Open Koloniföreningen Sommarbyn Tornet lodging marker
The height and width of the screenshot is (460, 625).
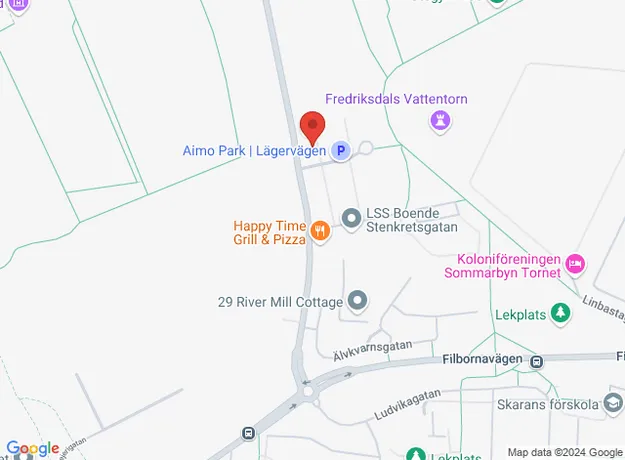(575, 265)
